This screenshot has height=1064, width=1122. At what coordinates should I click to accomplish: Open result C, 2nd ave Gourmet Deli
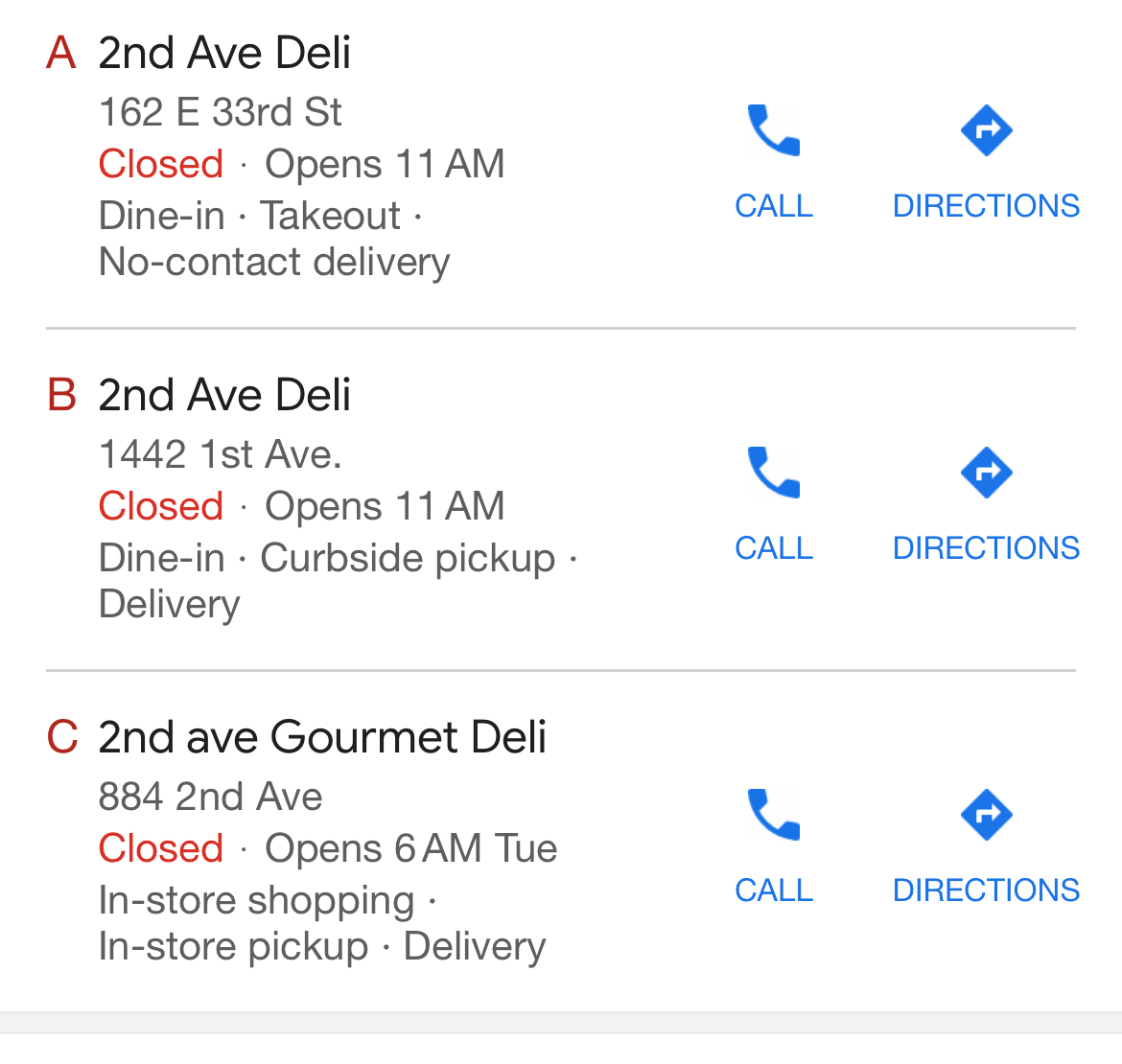[322, 737]
